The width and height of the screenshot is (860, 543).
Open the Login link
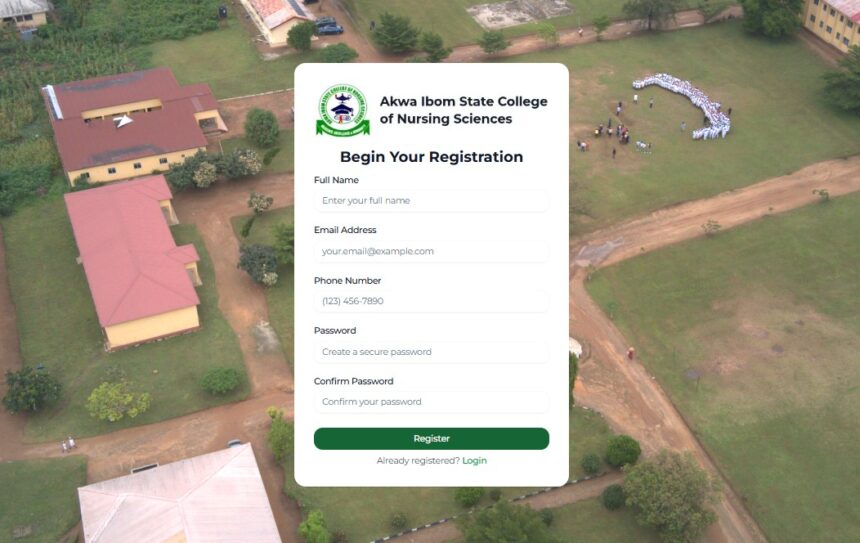point(474,461)
